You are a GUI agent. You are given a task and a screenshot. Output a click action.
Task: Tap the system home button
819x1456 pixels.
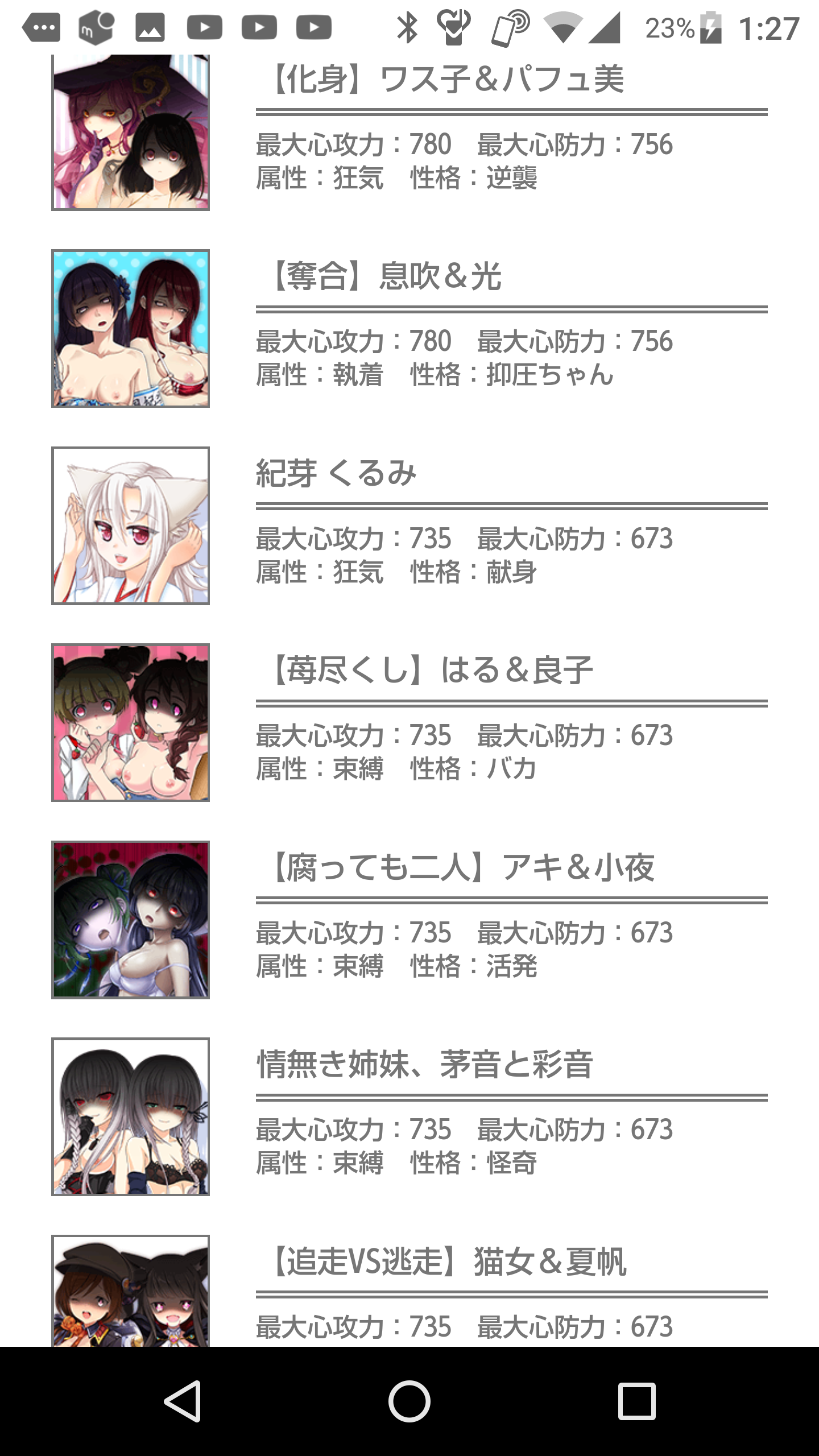pyautogui.click(x=409, y=1401)
